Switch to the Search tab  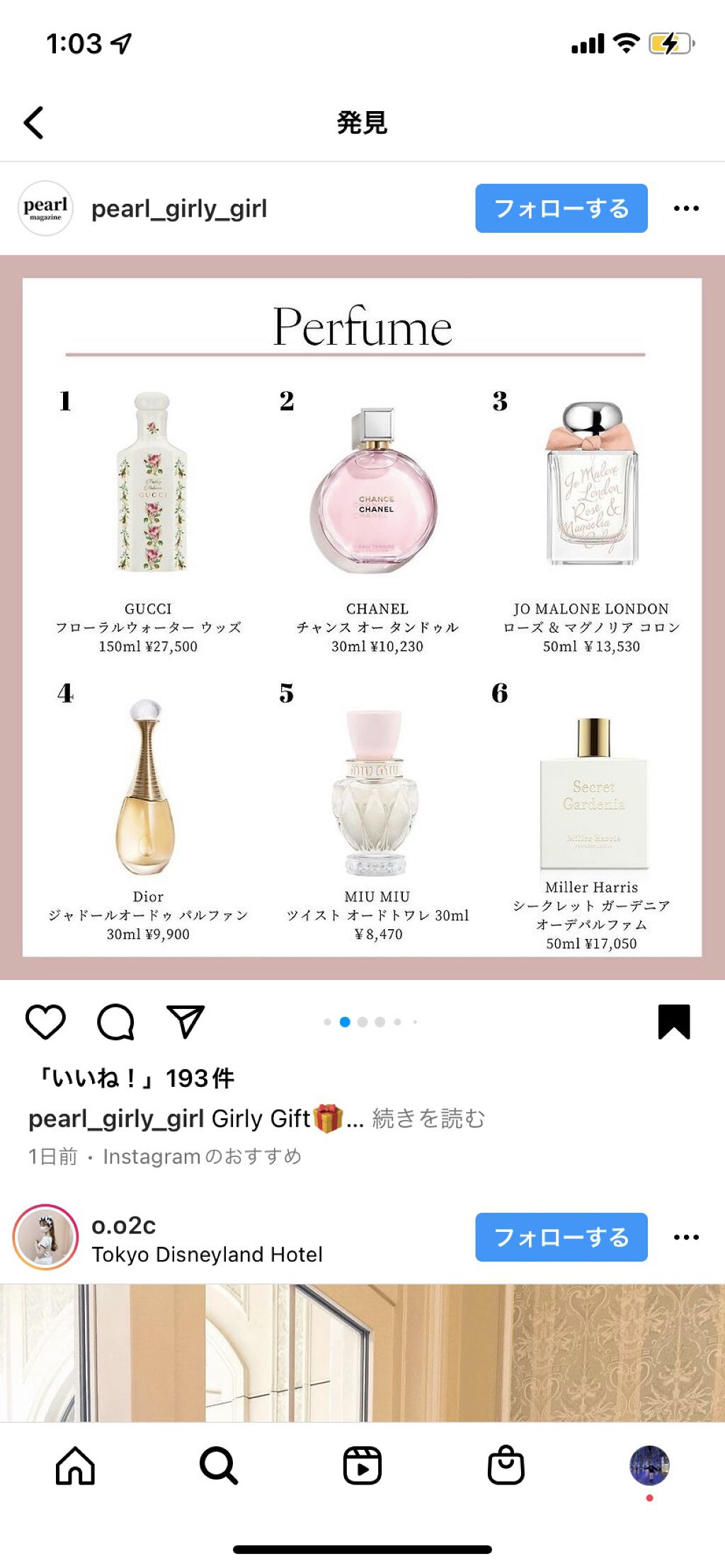click(x=218, y=1465)
